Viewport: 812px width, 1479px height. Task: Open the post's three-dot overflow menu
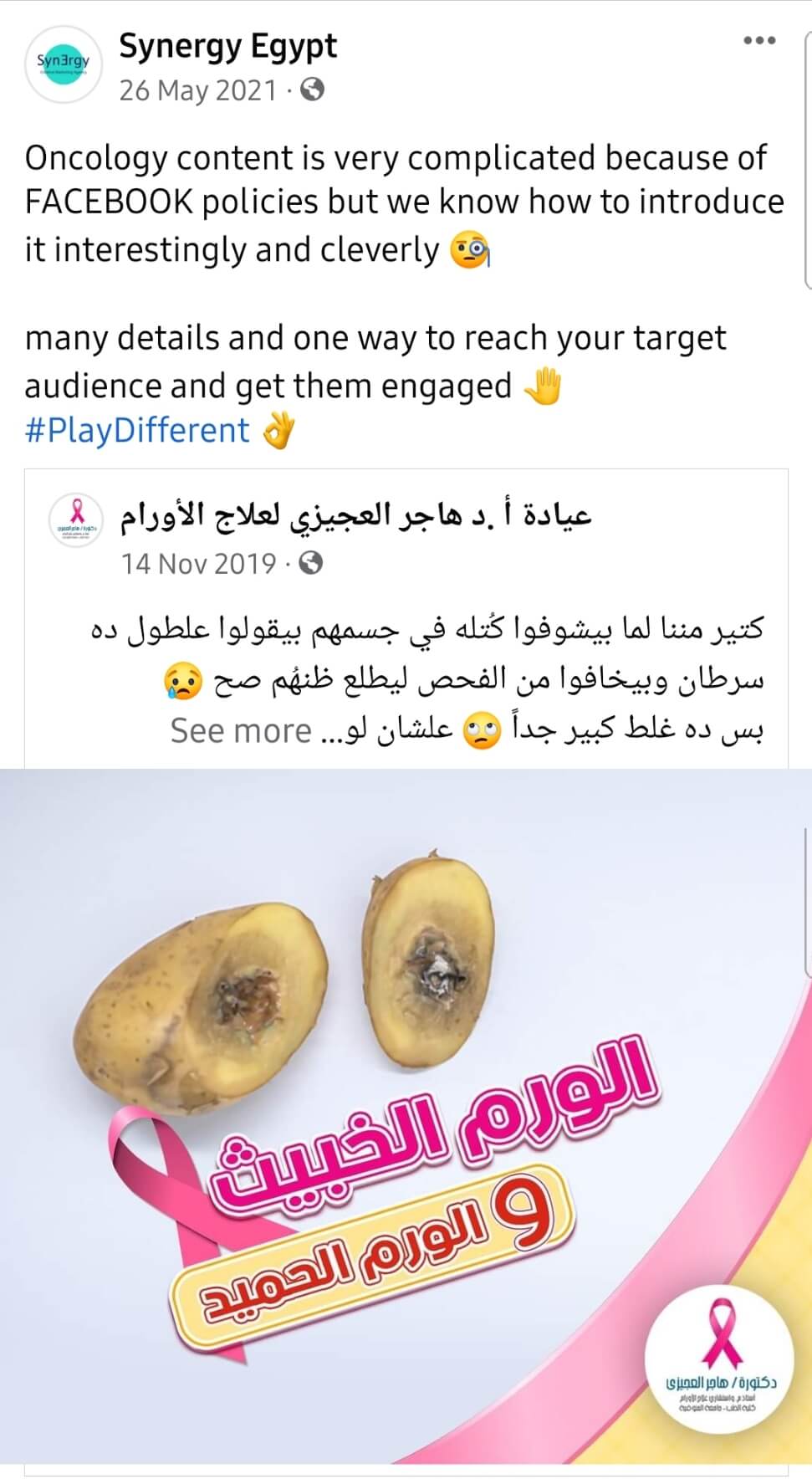pos(759,41)
